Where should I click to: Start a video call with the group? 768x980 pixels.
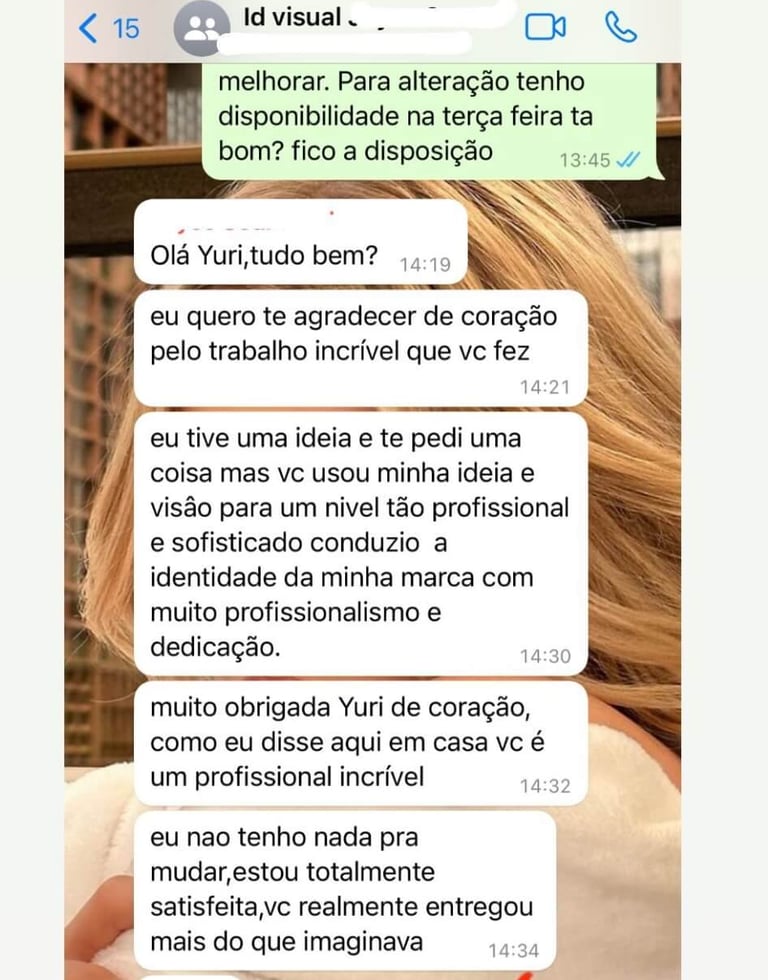(545, 28)
